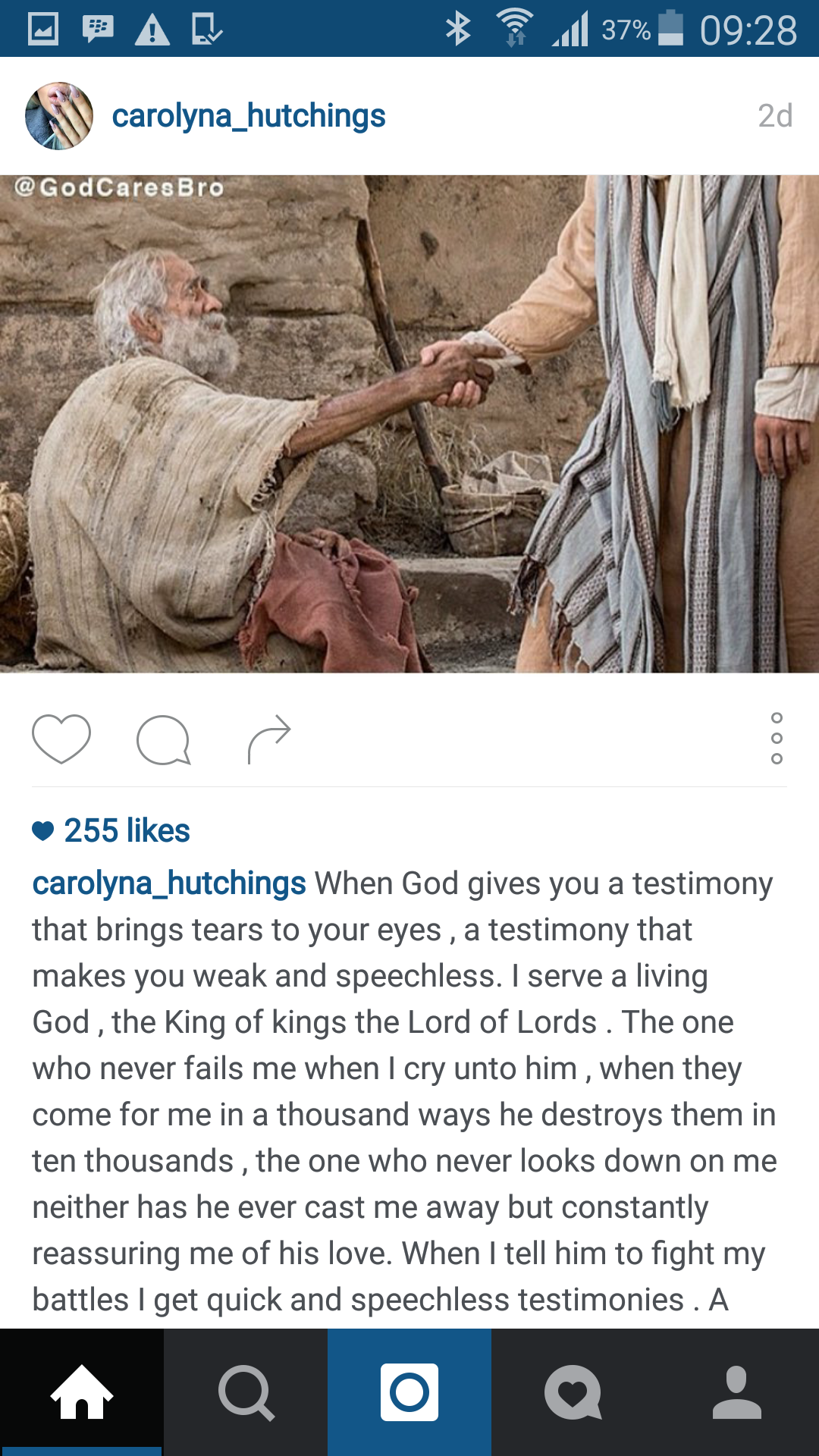Tap carolyna_hutchings username in post header
This screenshot has width=819, height=1456.
click(x=249, y=116)
